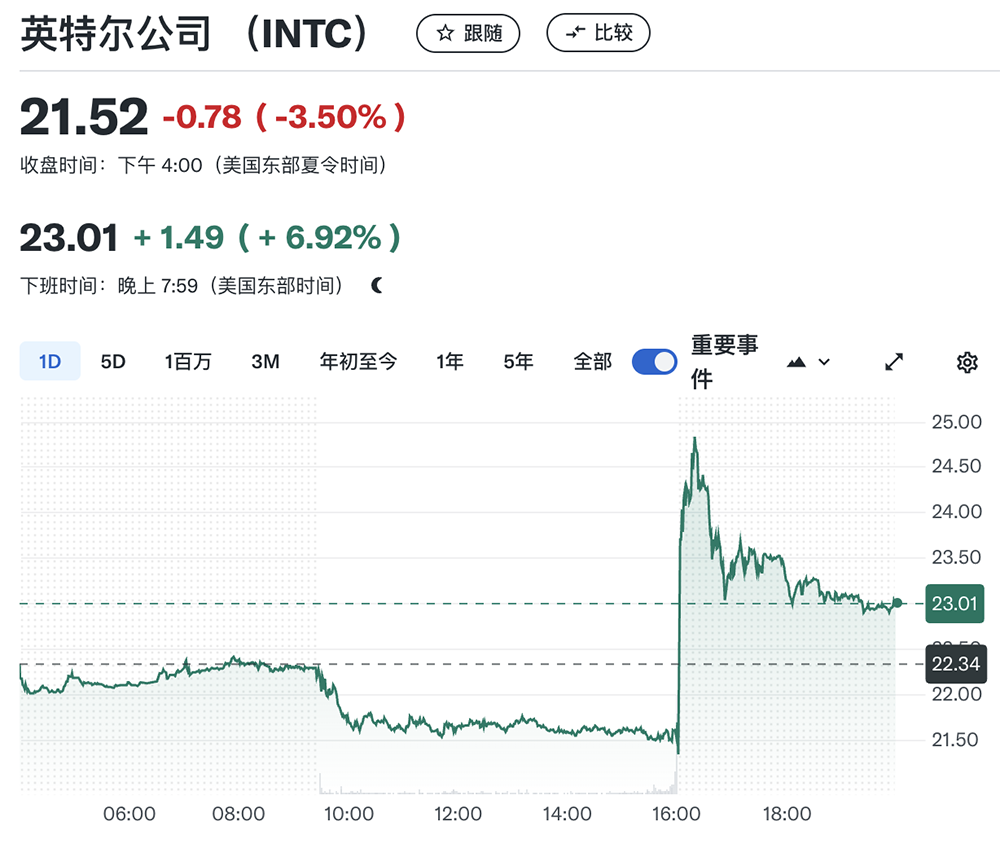
Task: Select the 1百万 time range
Action: click(x=188, y=362)
